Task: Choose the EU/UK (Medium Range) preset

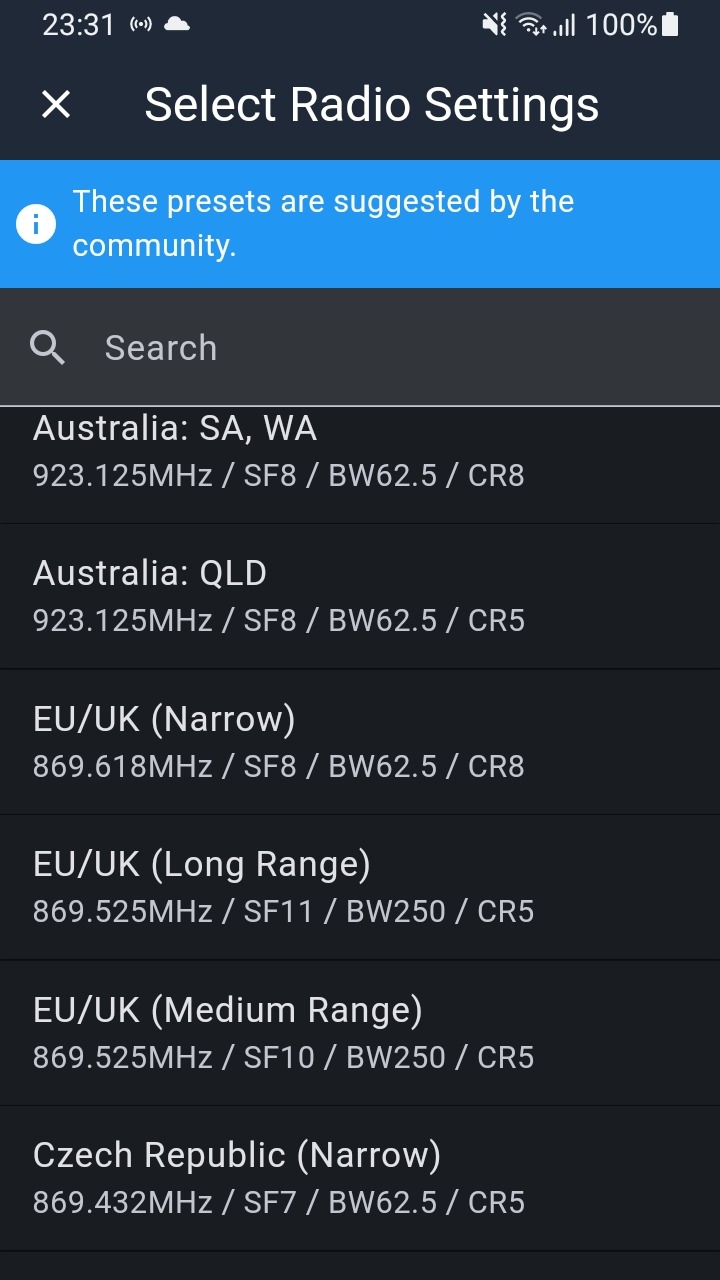Action: (360, 1033)
